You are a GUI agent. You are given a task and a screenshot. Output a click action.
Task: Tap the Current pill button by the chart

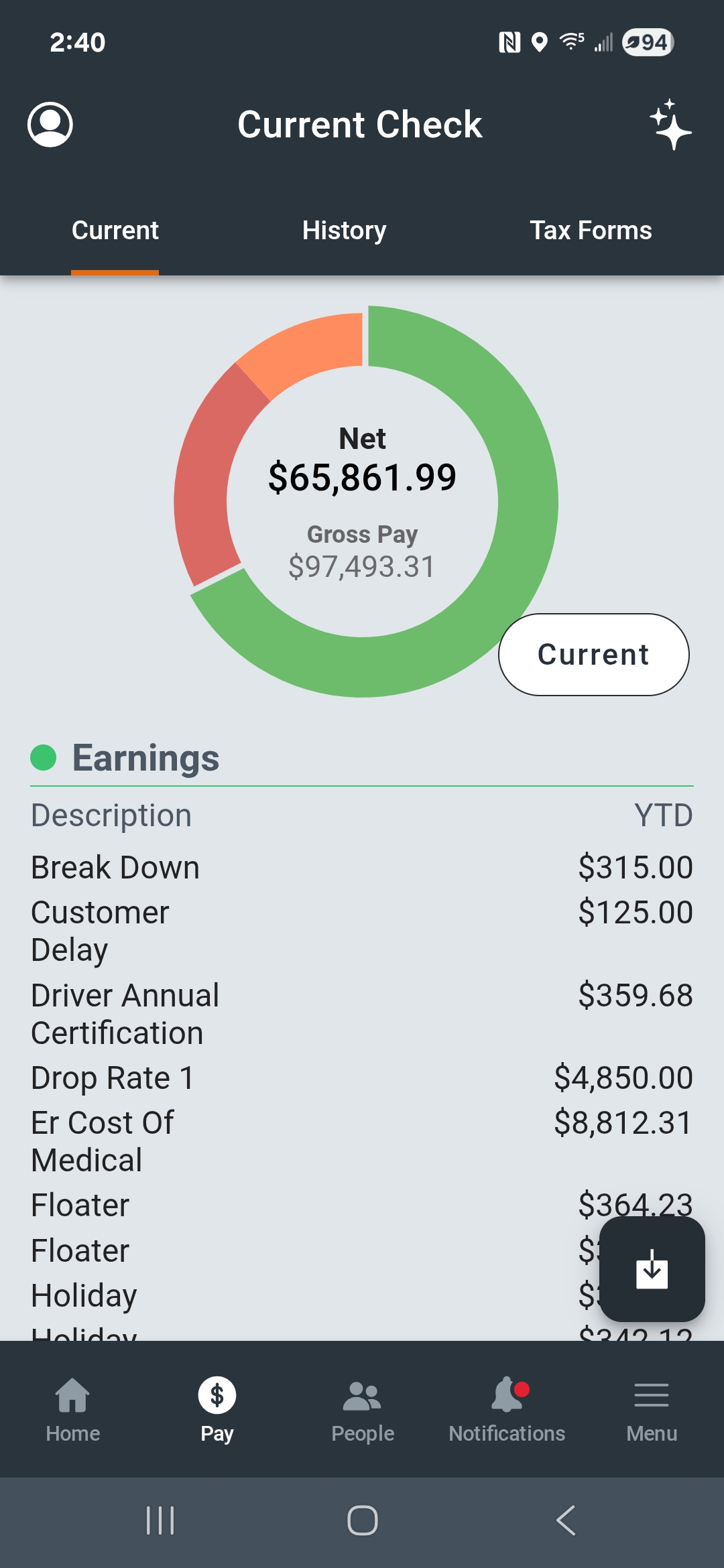593,655
